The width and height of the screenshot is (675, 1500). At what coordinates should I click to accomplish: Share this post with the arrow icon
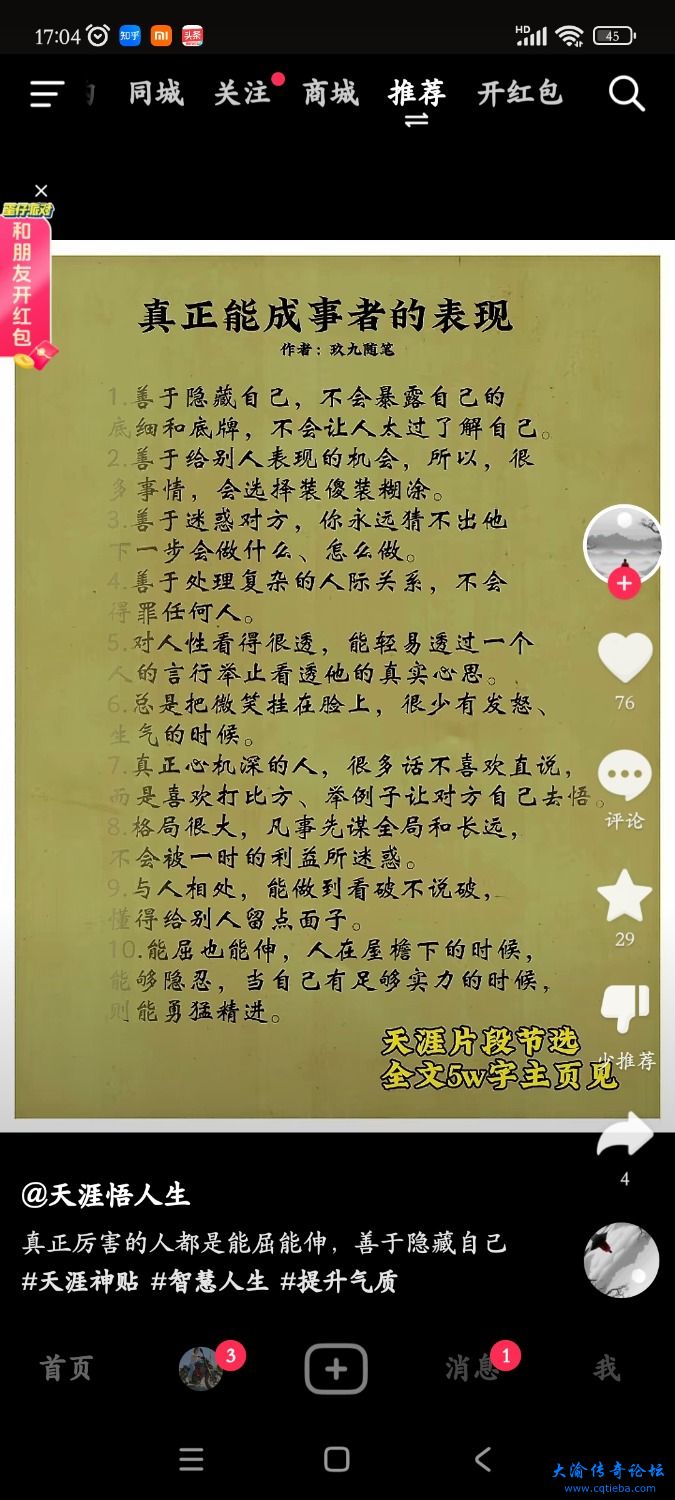pos(625,1136)
